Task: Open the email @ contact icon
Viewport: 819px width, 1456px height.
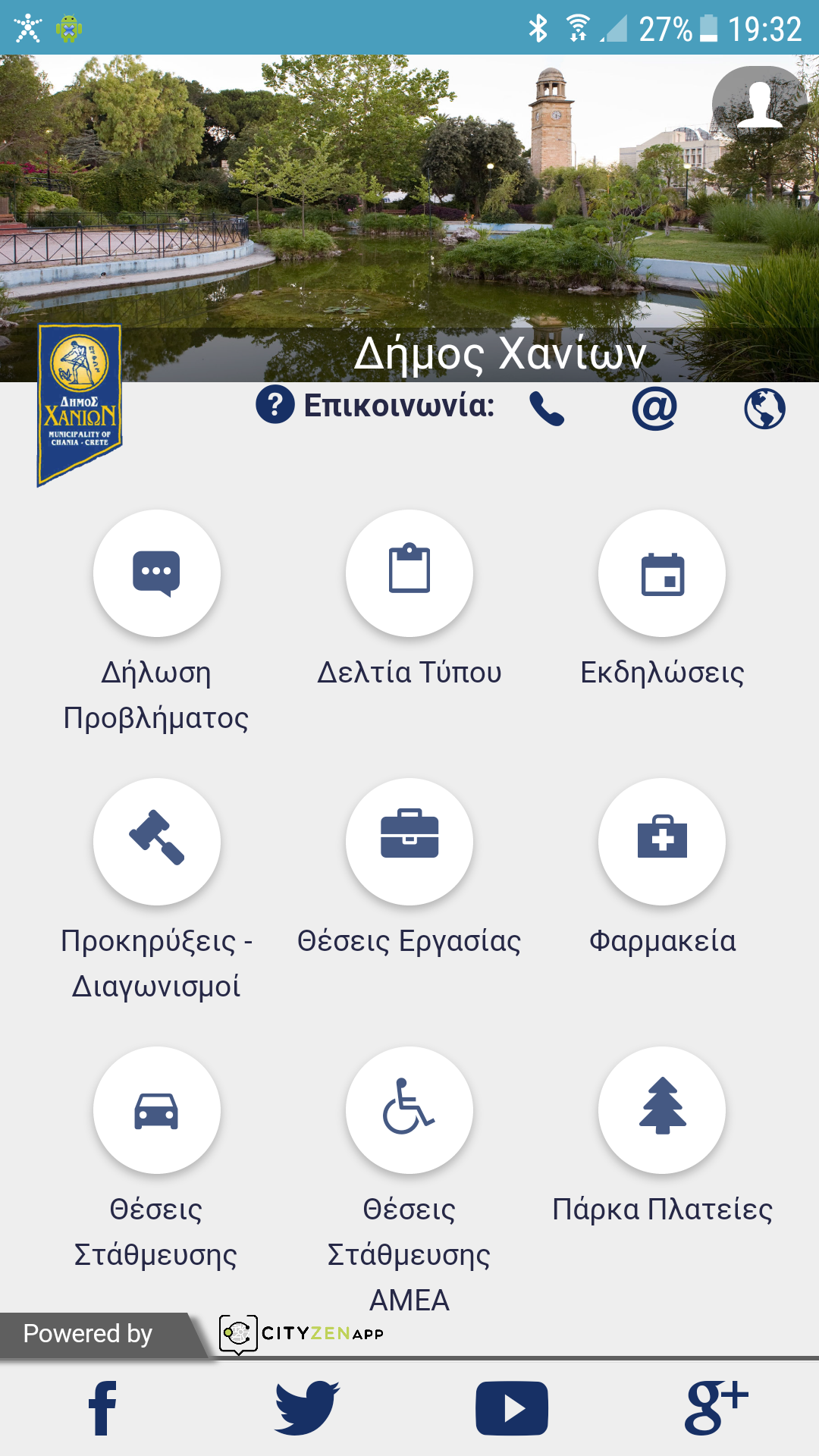Action: click(x=654, y=407)
